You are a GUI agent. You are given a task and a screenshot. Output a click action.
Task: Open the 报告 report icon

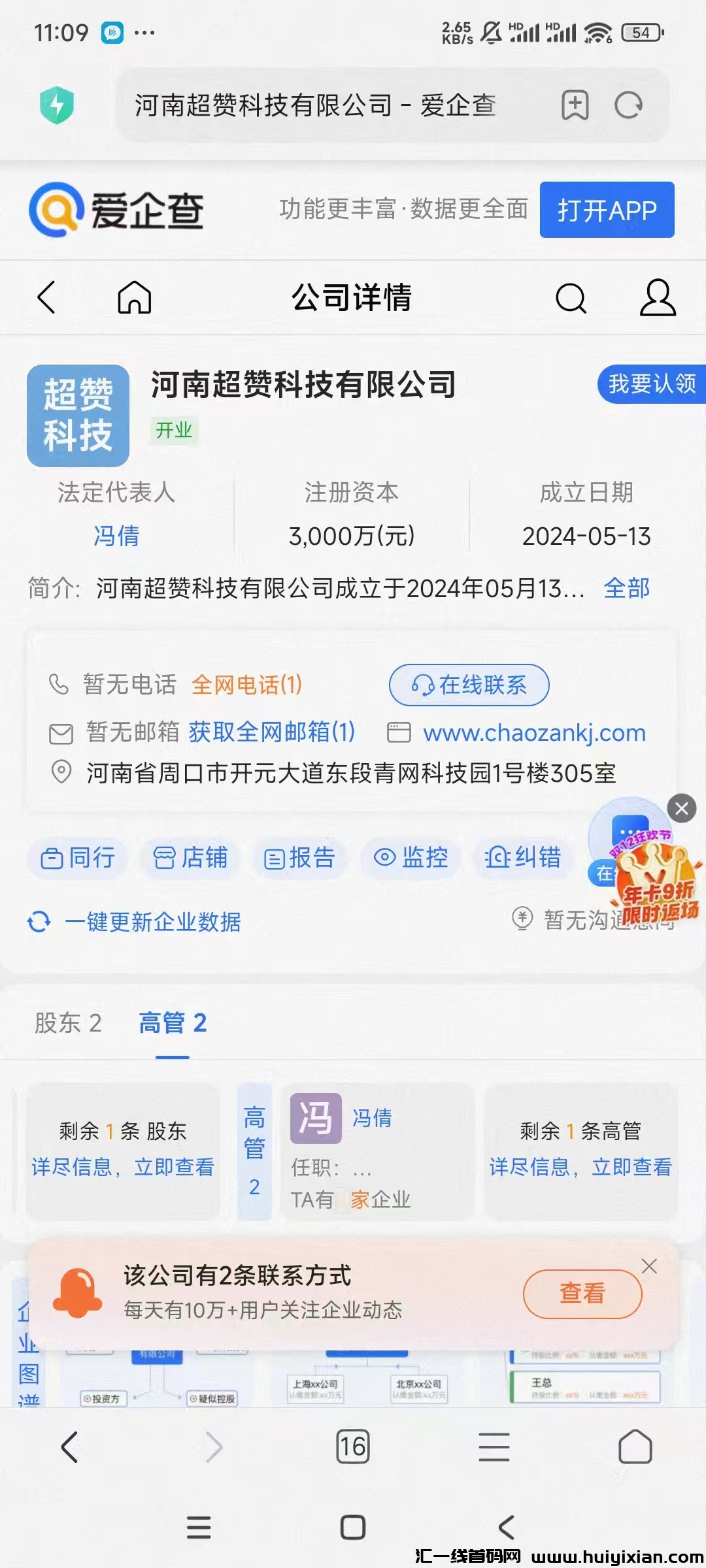click(300, 858)
